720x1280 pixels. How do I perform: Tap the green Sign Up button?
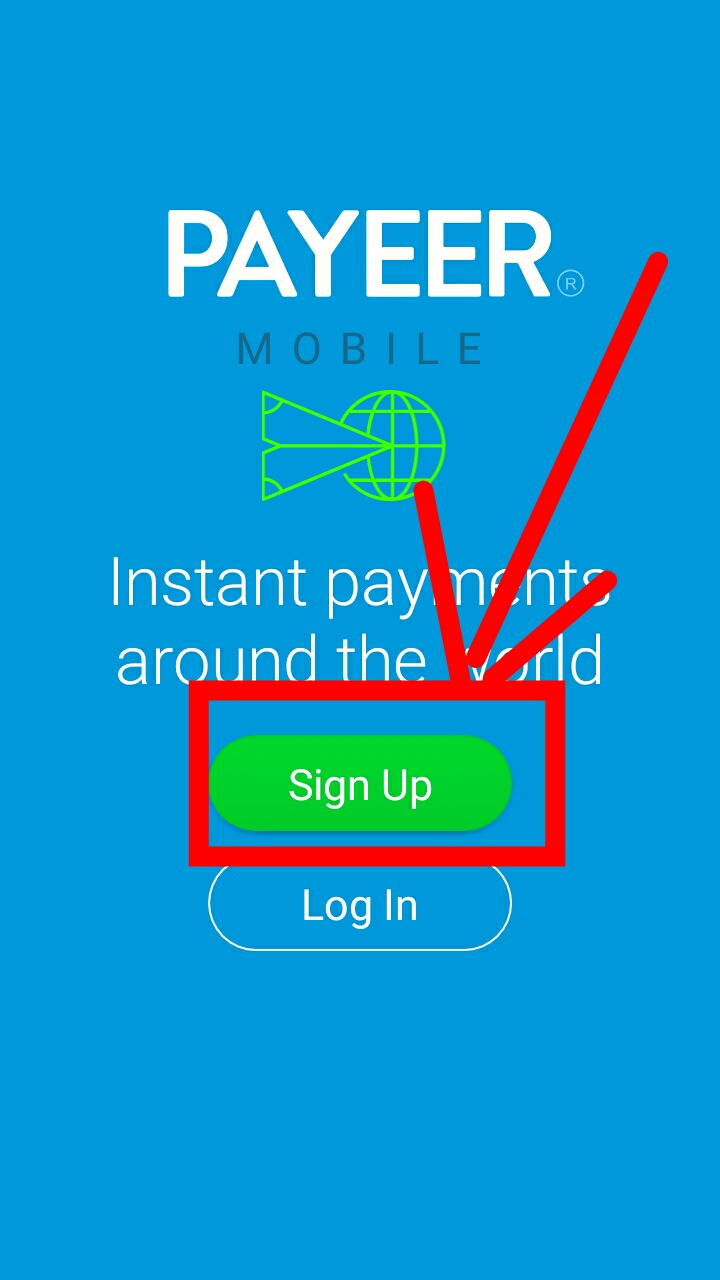[360, 785]
